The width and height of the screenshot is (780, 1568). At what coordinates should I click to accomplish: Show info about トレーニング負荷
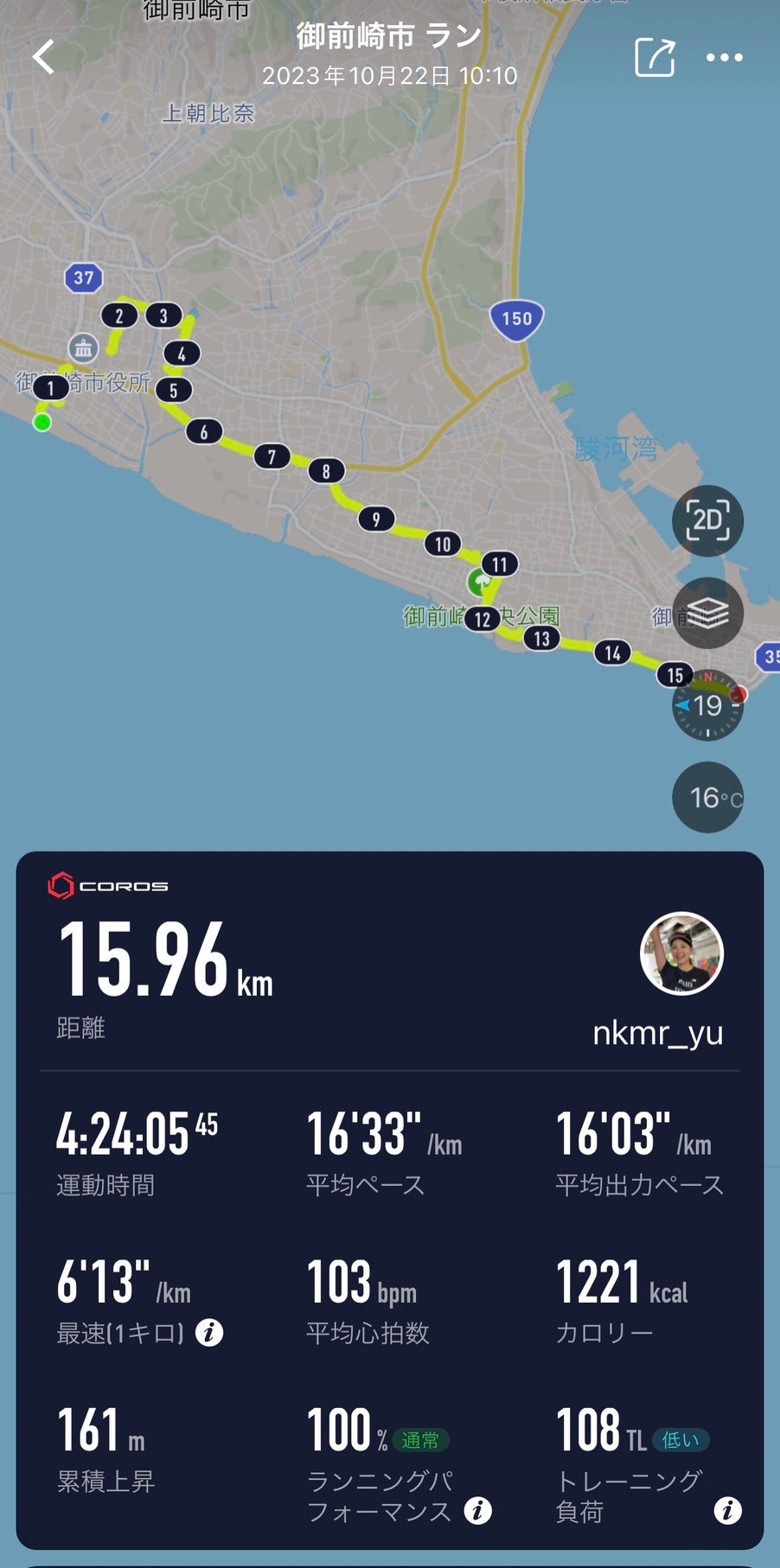727,1511
